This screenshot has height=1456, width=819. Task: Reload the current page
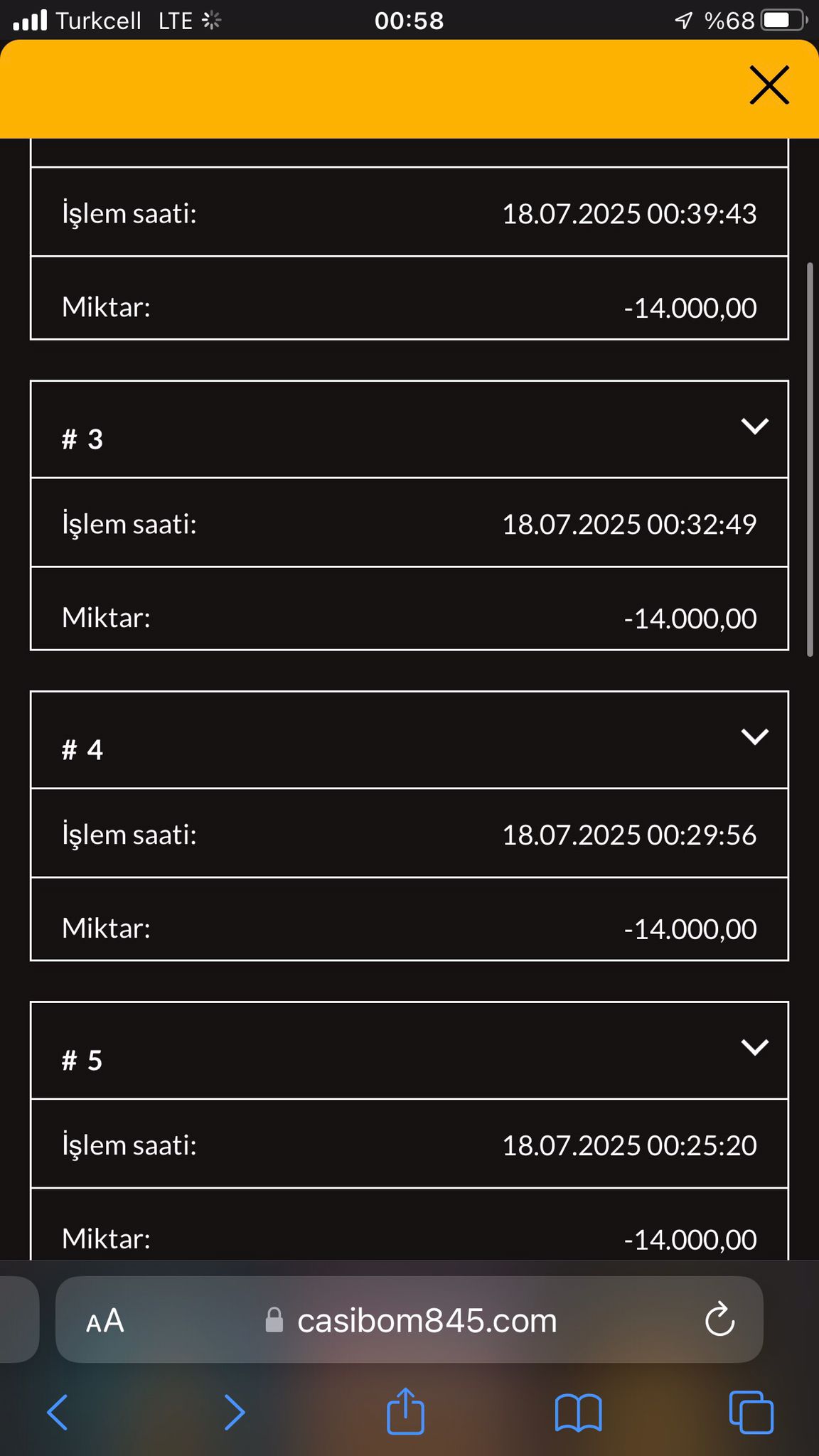point(719,1322)
